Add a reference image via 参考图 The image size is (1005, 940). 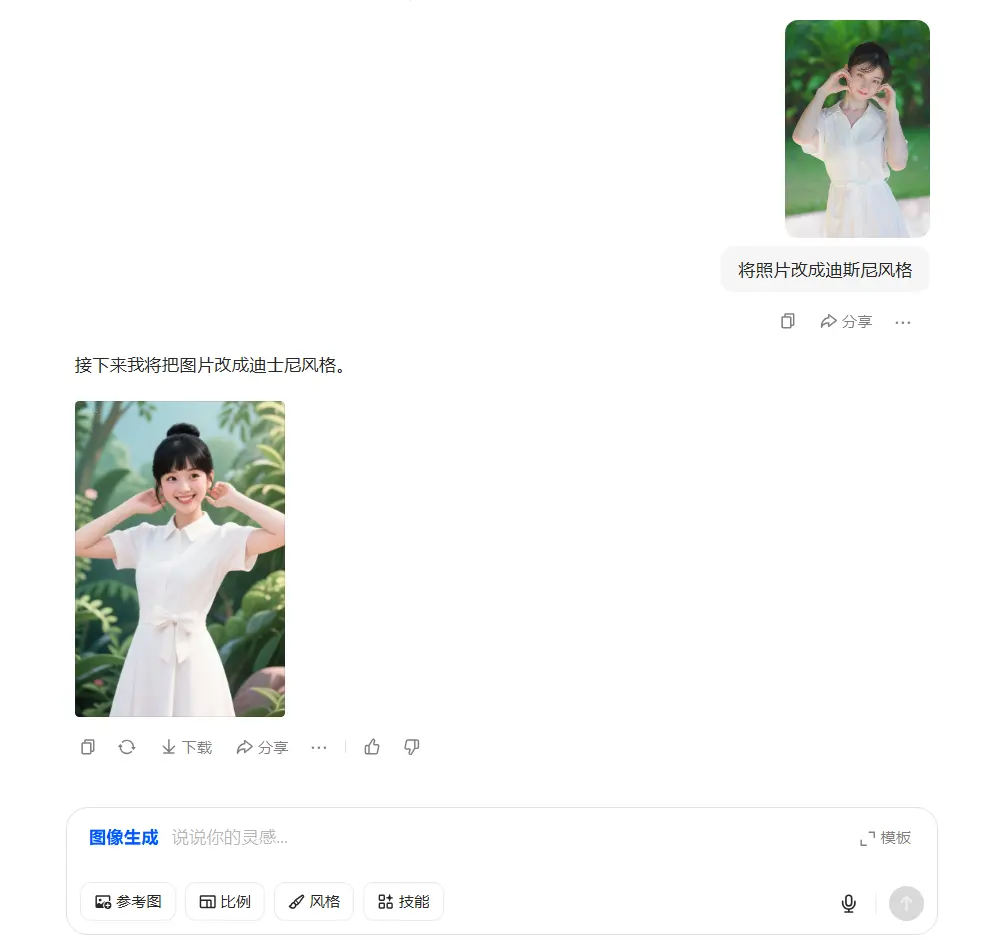point(128,902)
